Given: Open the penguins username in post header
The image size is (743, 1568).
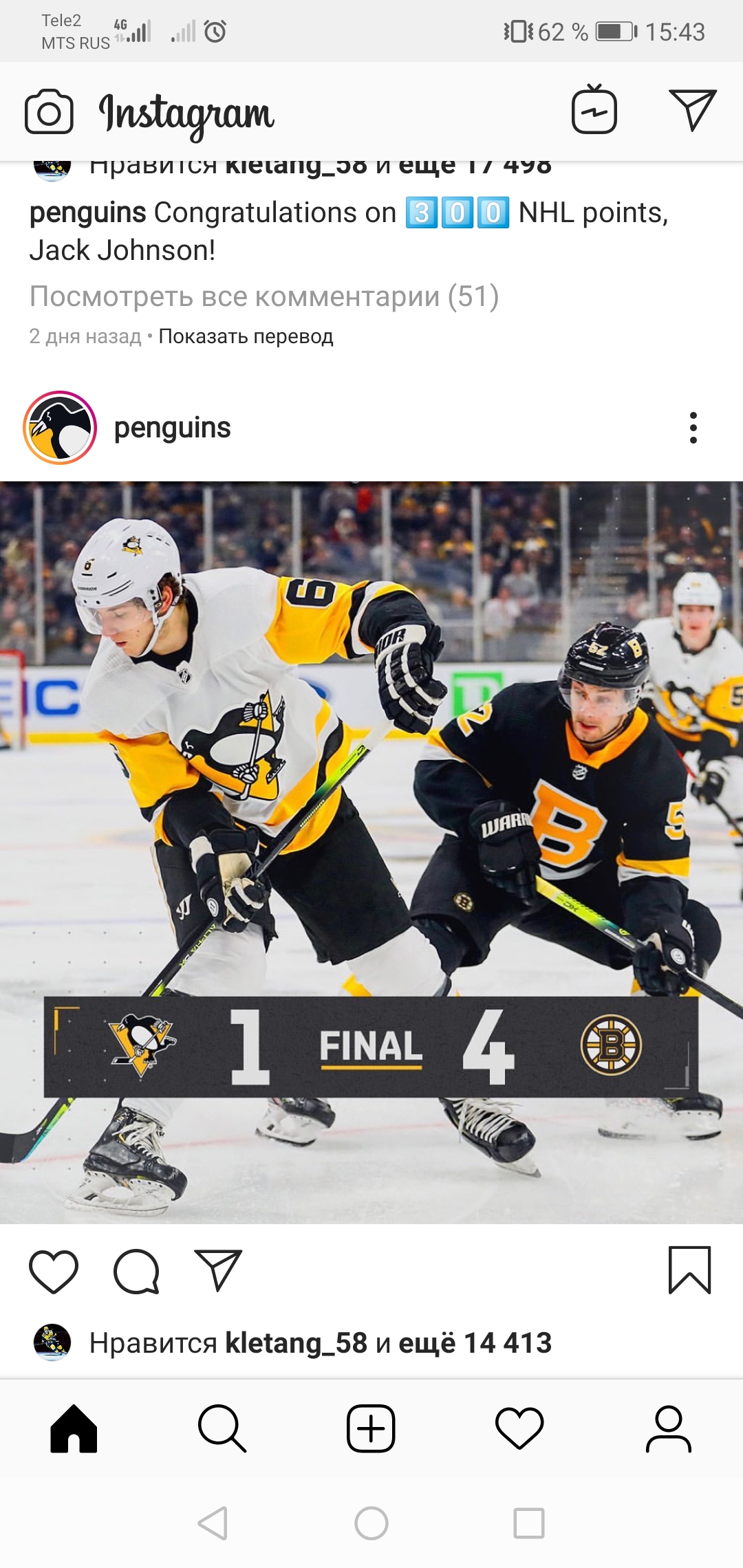Looking at the screenshot, I should coord(172,428).
